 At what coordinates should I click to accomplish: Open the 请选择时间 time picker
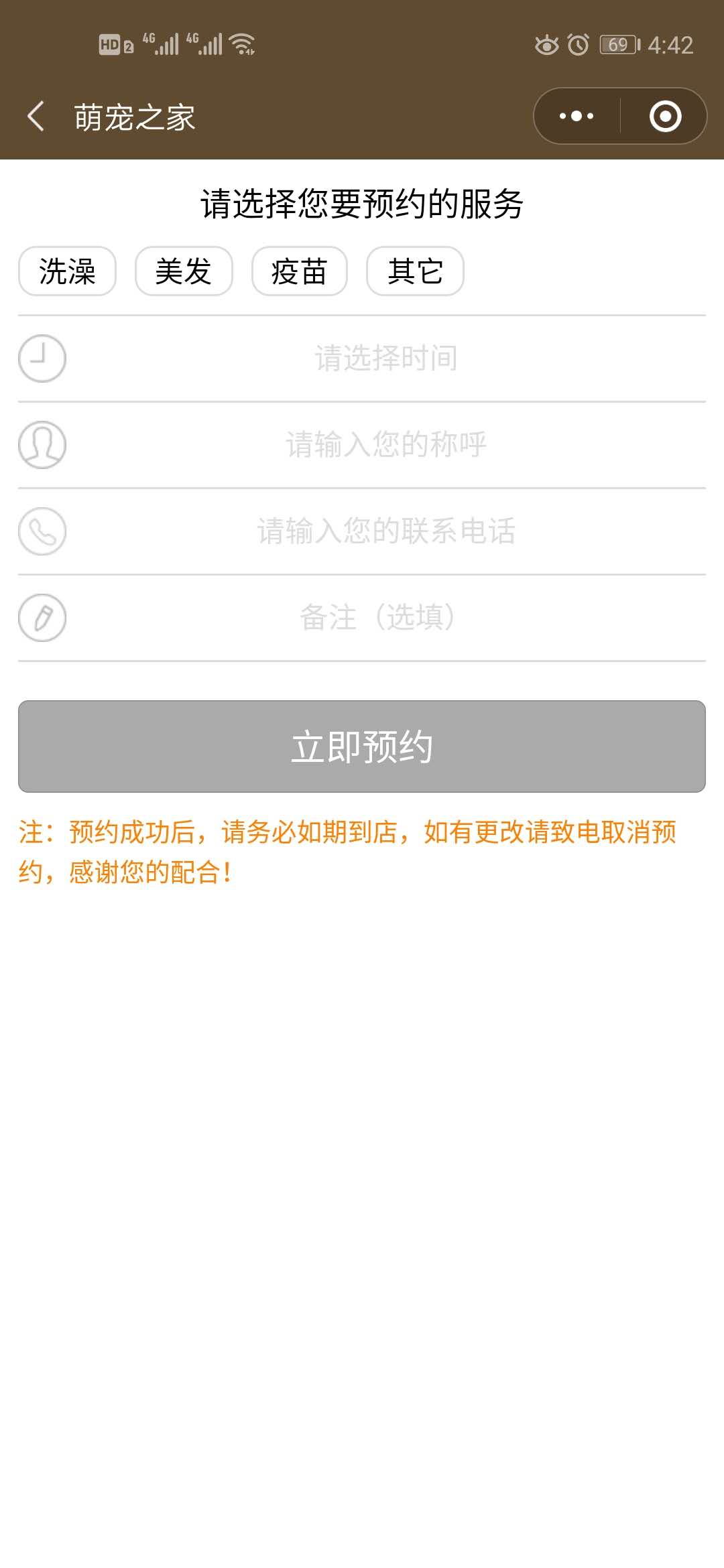pos(386,358)
